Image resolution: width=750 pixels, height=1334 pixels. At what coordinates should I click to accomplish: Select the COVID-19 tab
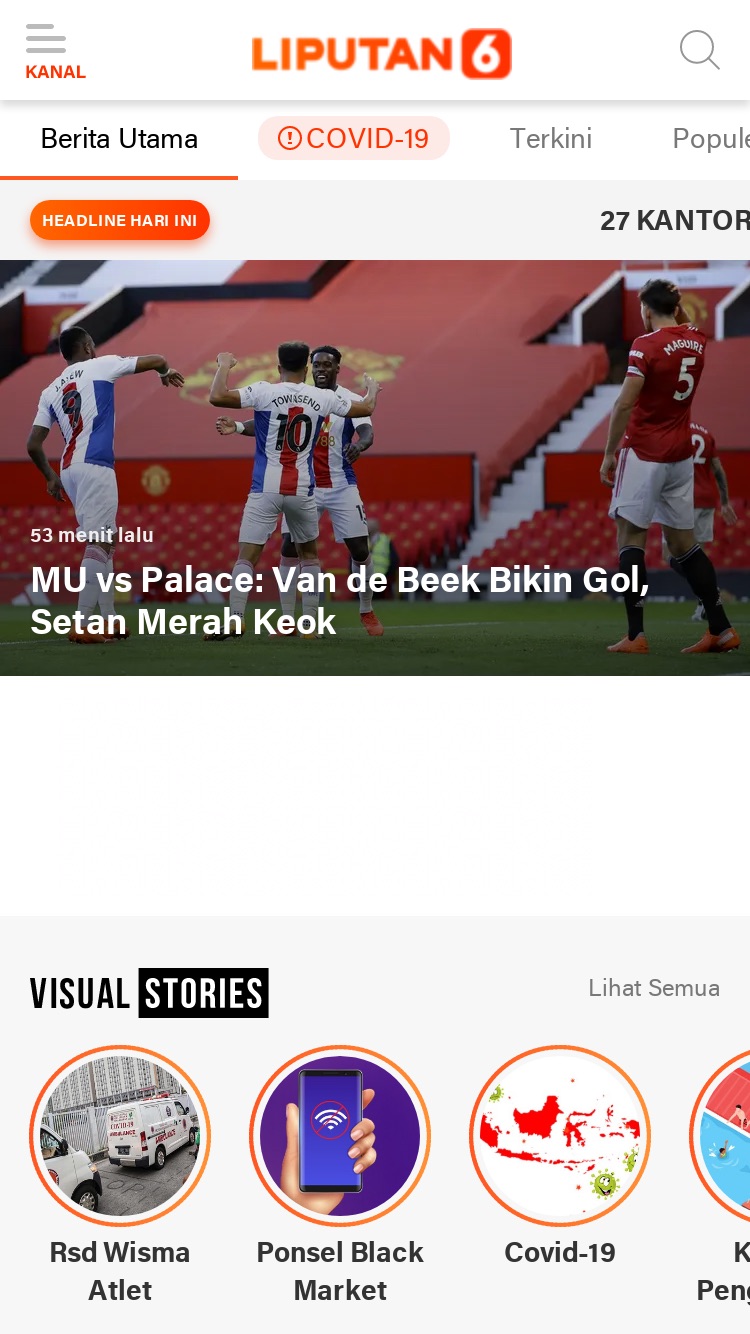pyautogui.click(x=354, y=138)
